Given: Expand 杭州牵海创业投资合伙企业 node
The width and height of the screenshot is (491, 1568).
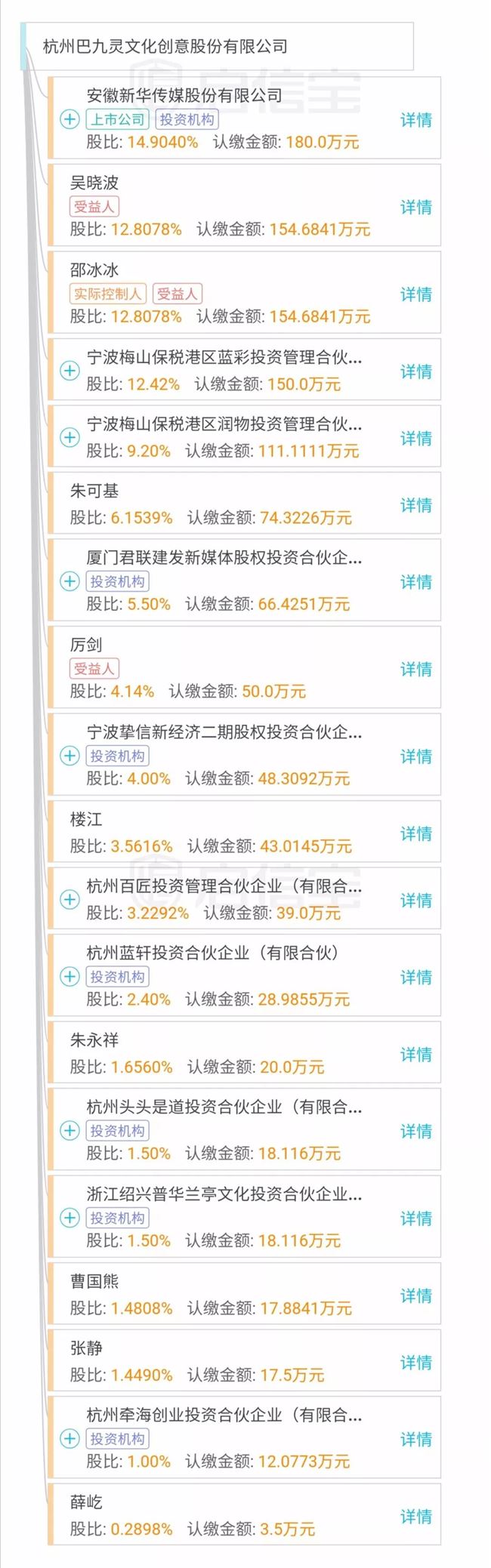Looking at the screenshot, I should tap(69, 1439).
